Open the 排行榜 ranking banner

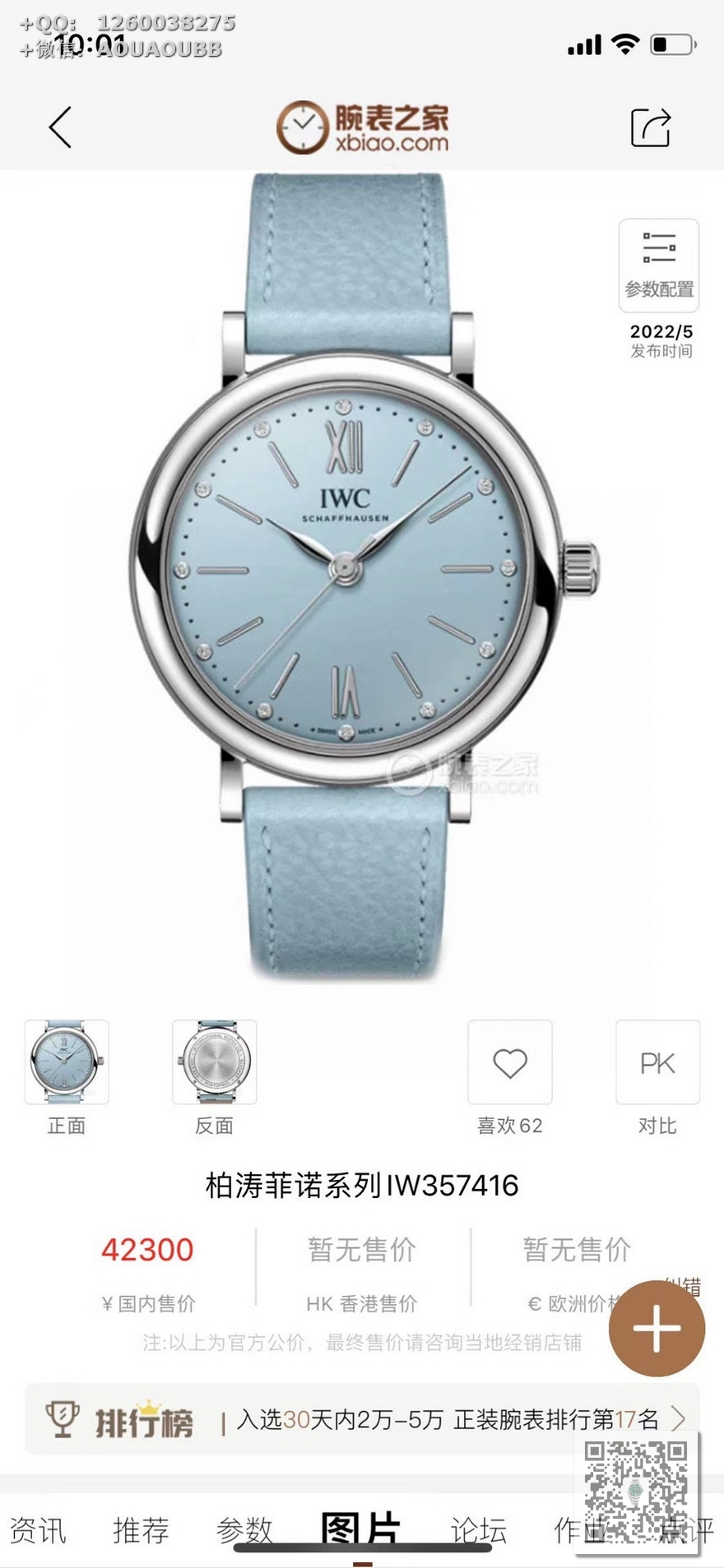pos(362,1418)
